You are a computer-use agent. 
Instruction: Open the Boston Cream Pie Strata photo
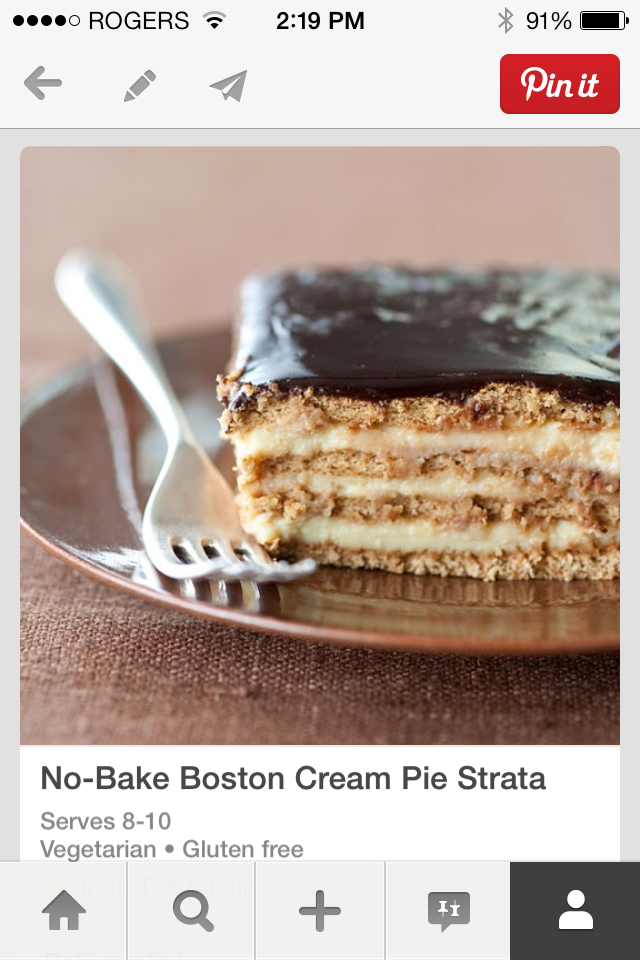320,445
